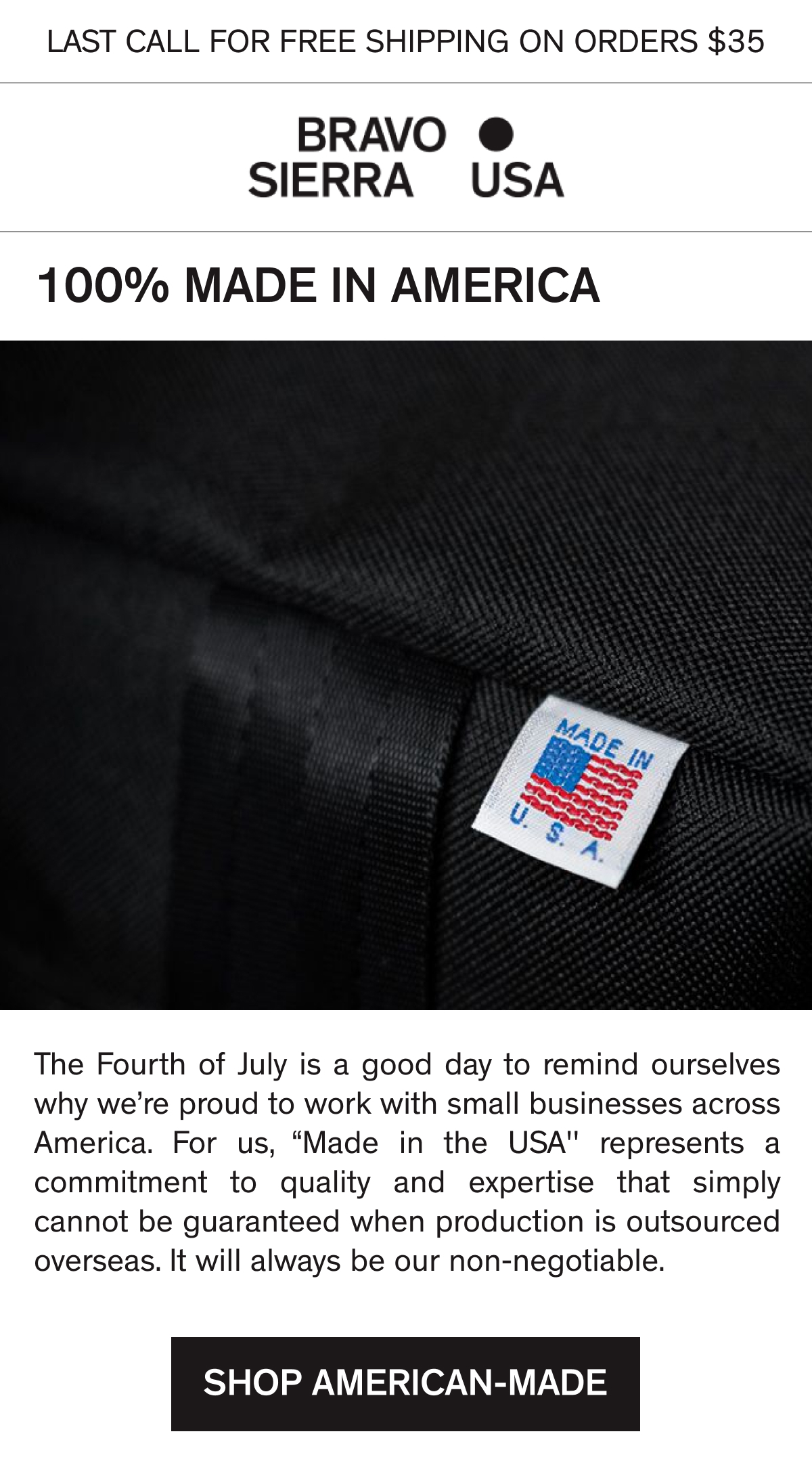Open the free shipping last call banner
This screenshot has width=812, height=1480.
coord(405,42)
